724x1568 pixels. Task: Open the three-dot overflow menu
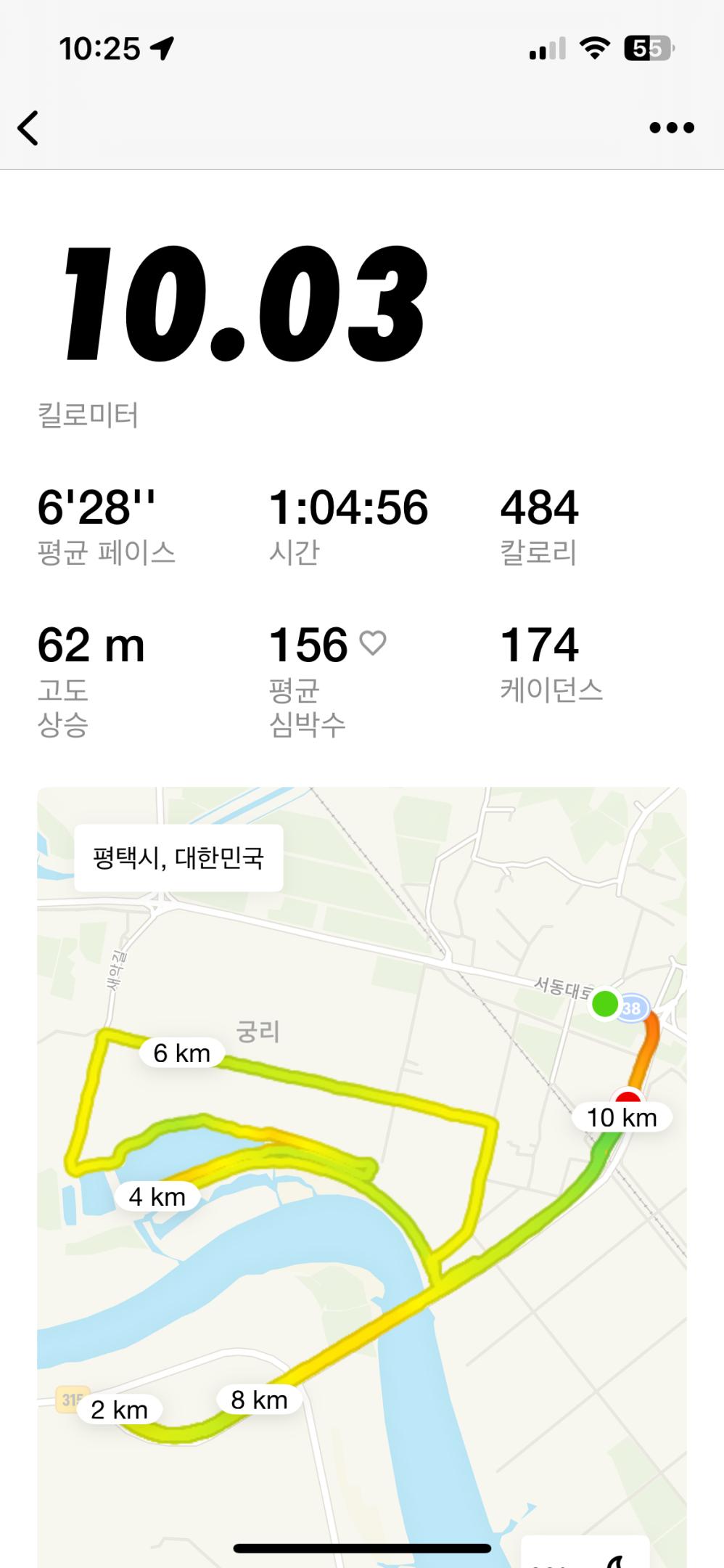coord(671,128)
